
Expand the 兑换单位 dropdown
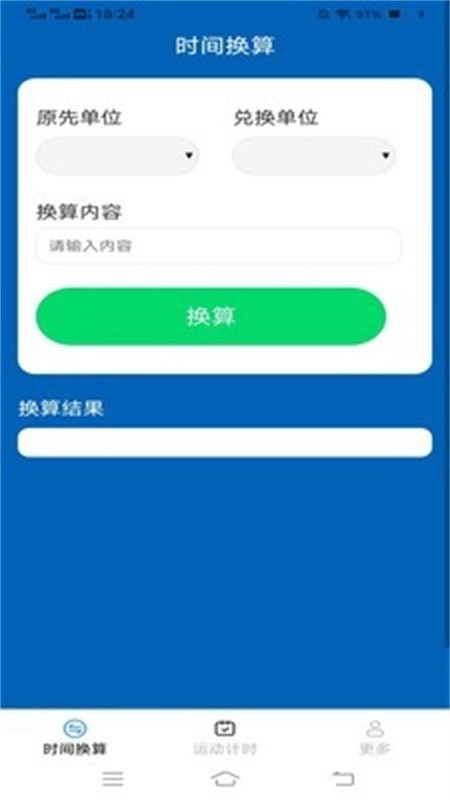coord(314,156)
